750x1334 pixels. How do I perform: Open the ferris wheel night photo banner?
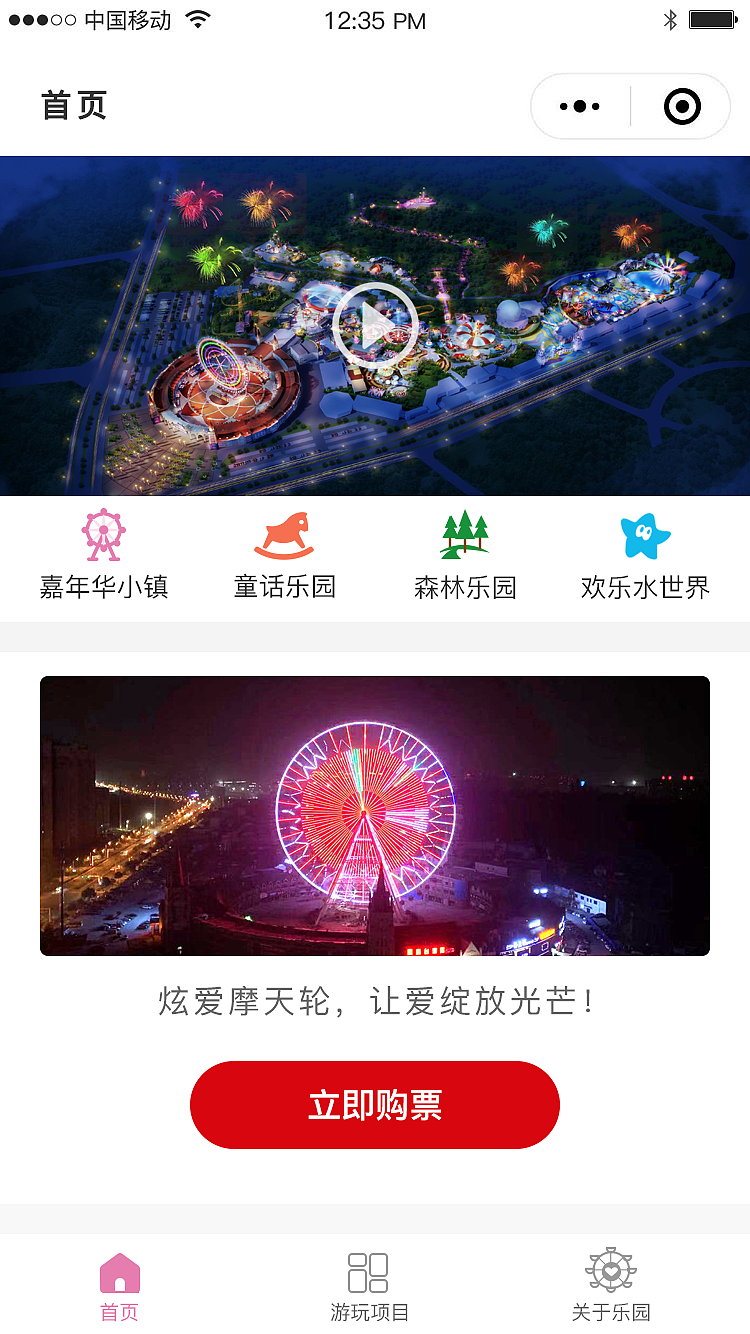pyautogui.click(x=374, y=815)
